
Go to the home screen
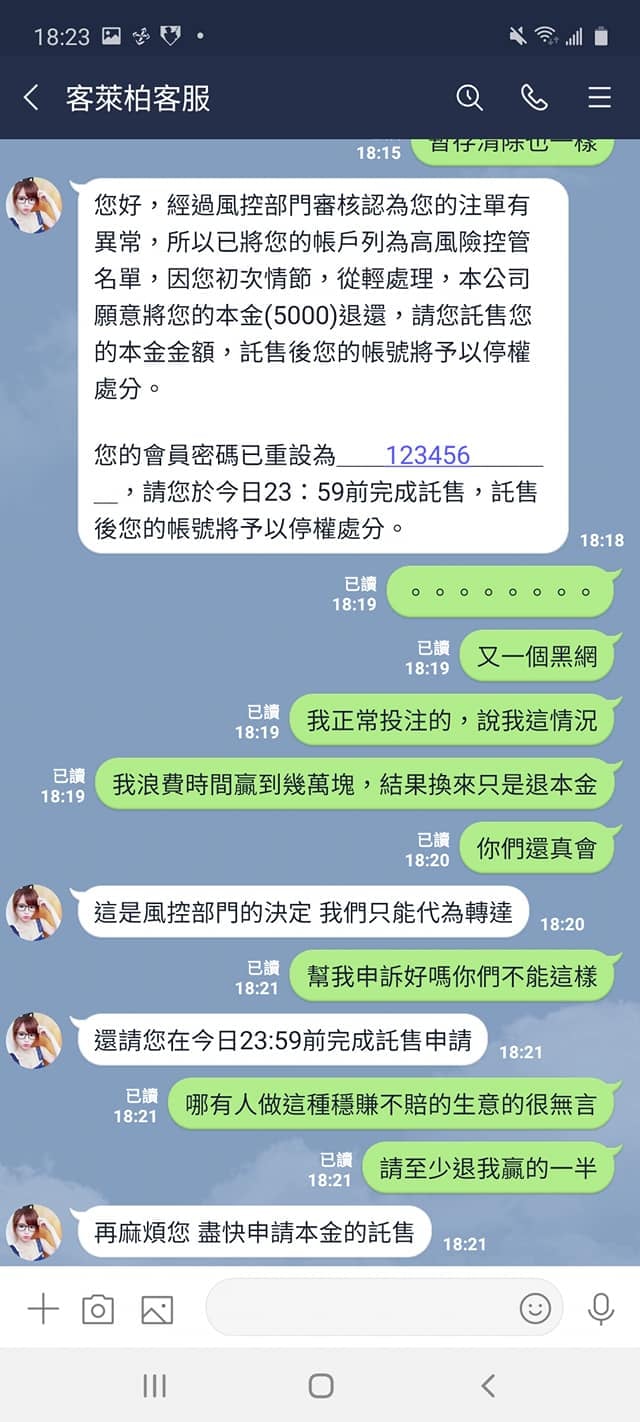coord(320,1385)
